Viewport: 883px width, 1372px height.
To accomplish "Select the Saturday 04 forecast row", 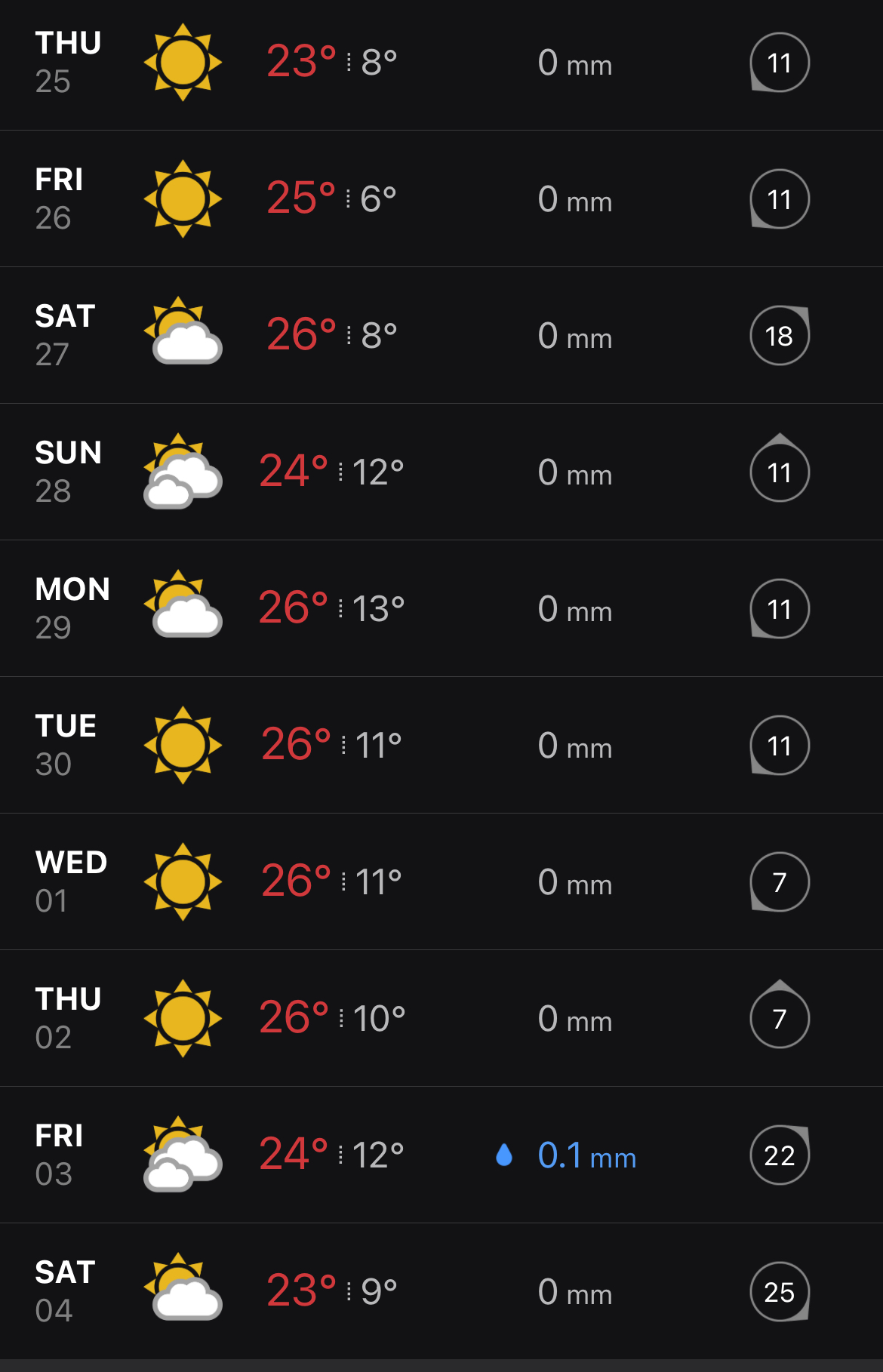I will coord(441,1292).
